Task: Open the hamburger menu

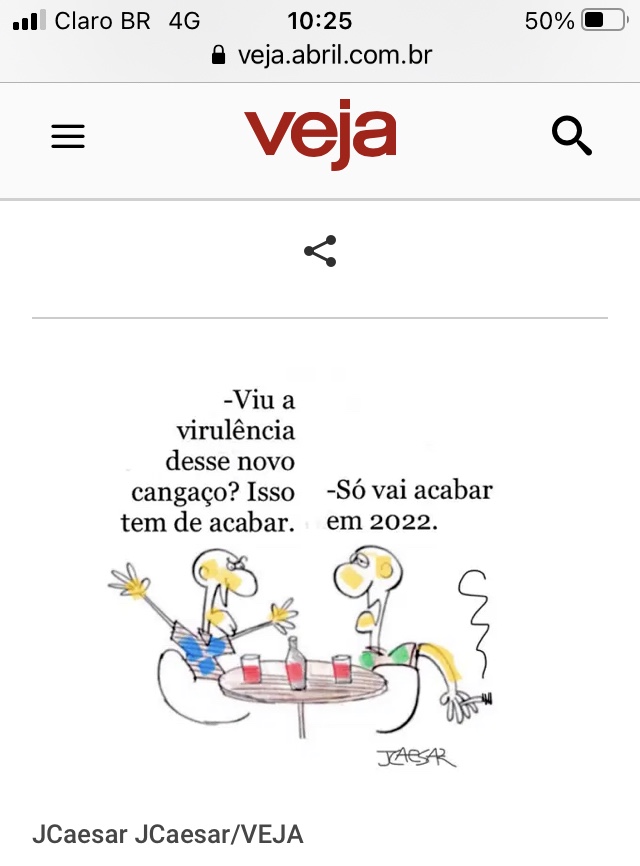Action: pos(68,136)
